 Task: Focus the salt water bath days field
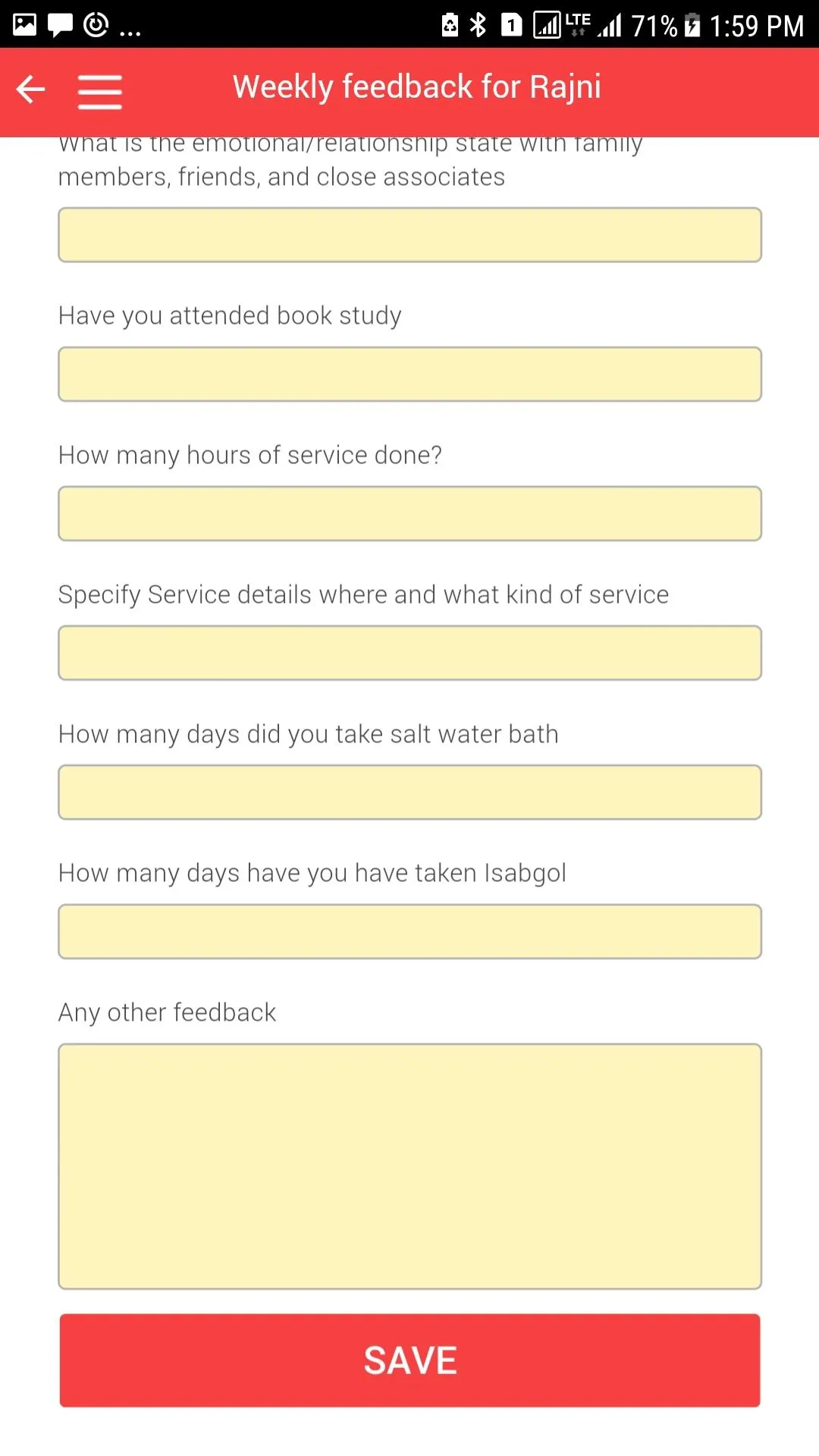click(409, 792)
